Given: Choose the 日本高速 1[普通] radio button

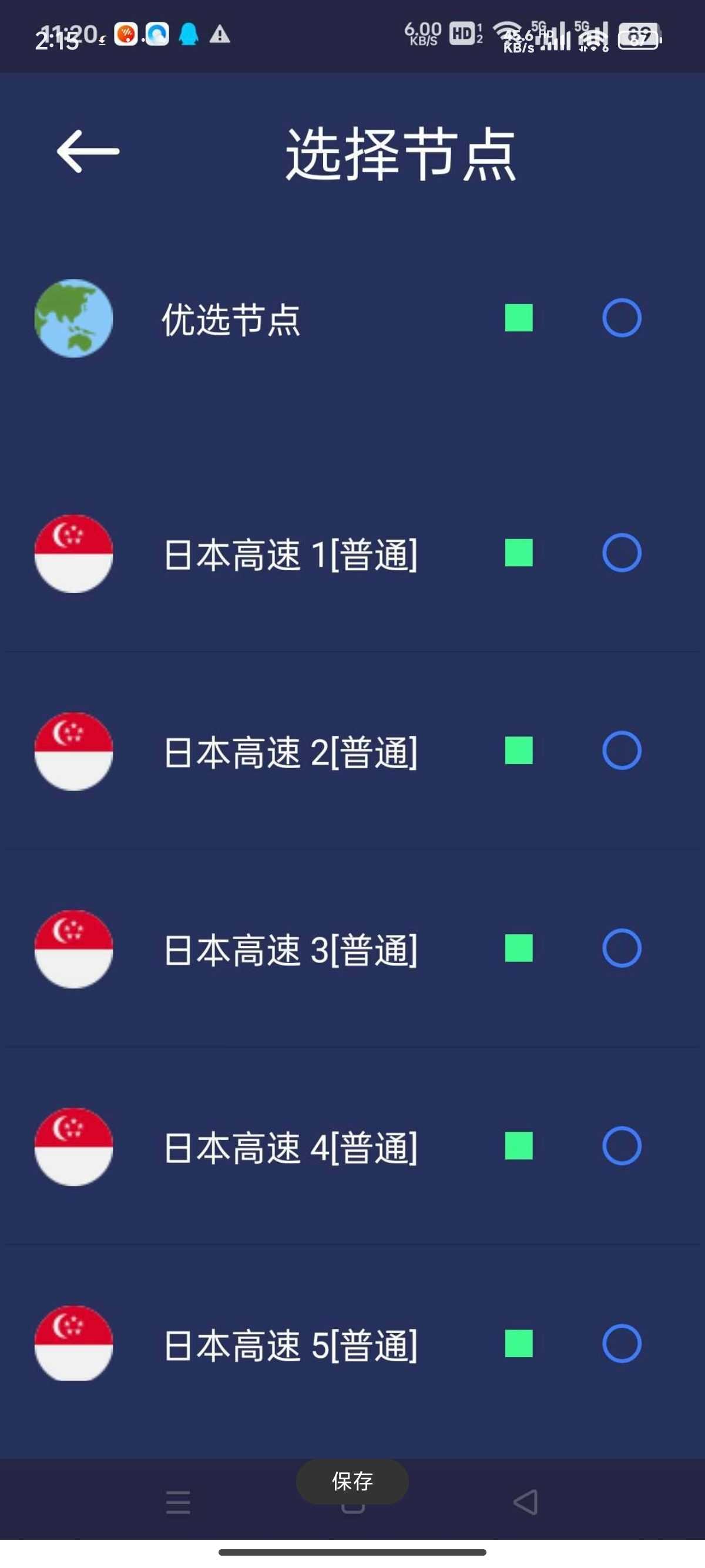Looking at the screenshot, I should pos(622,553).
